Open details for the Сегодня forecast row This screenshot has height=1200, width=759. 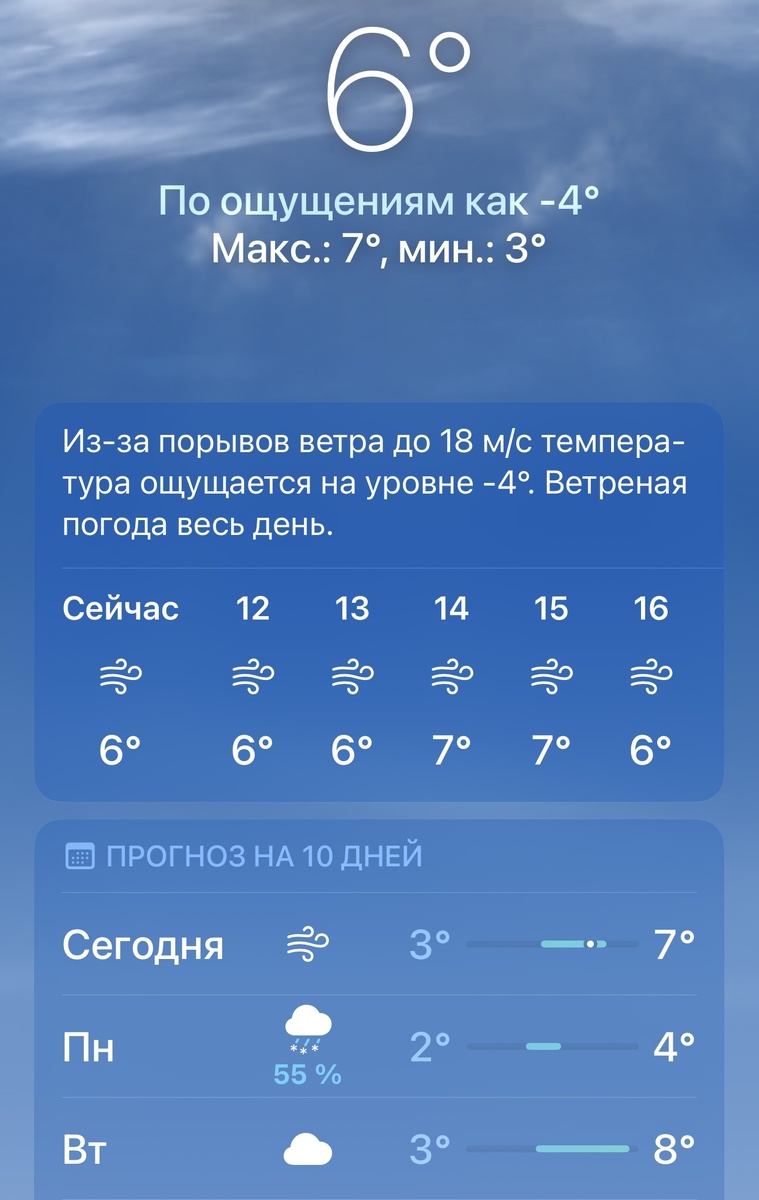click(x=380, y=944)
